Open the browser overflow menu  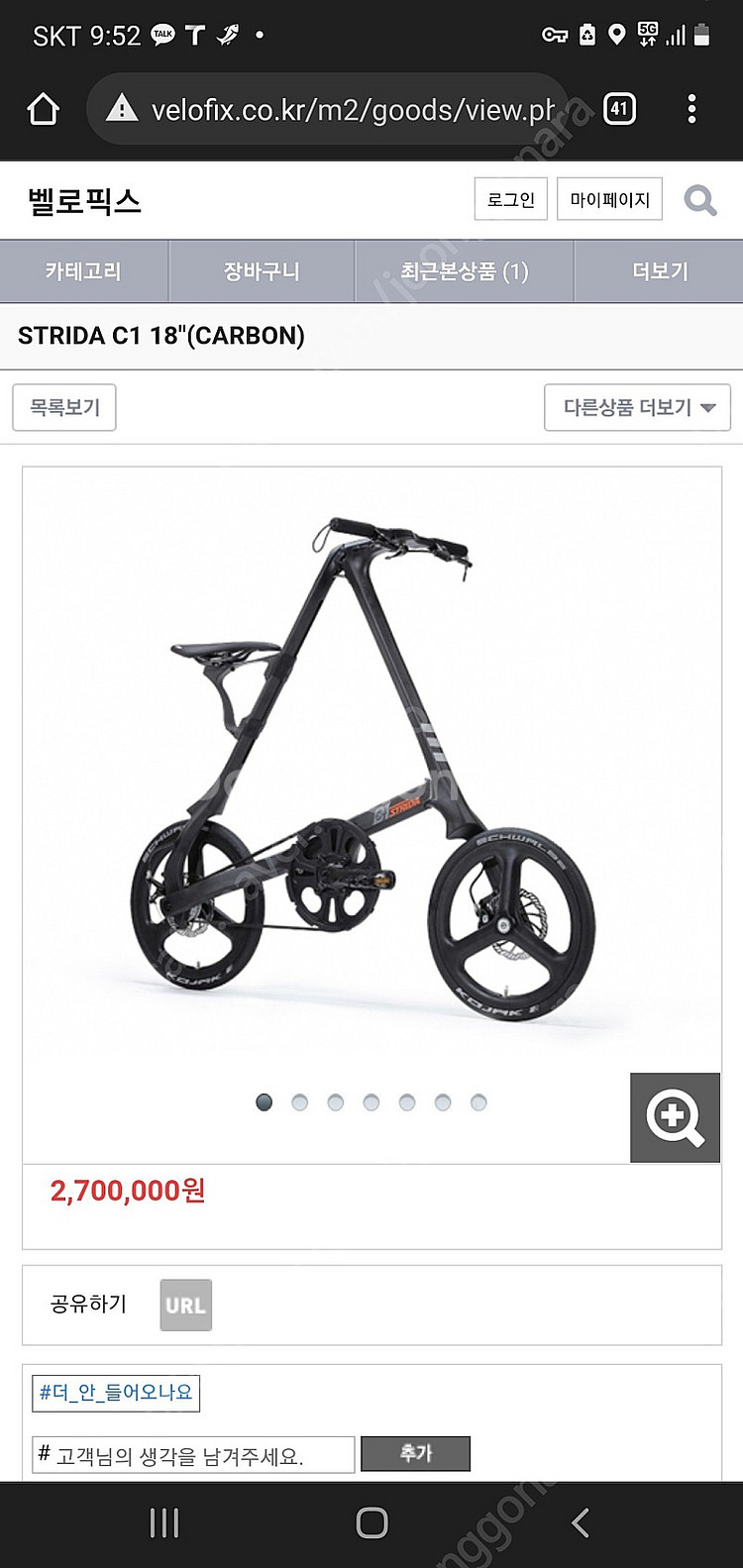point(691,109)
